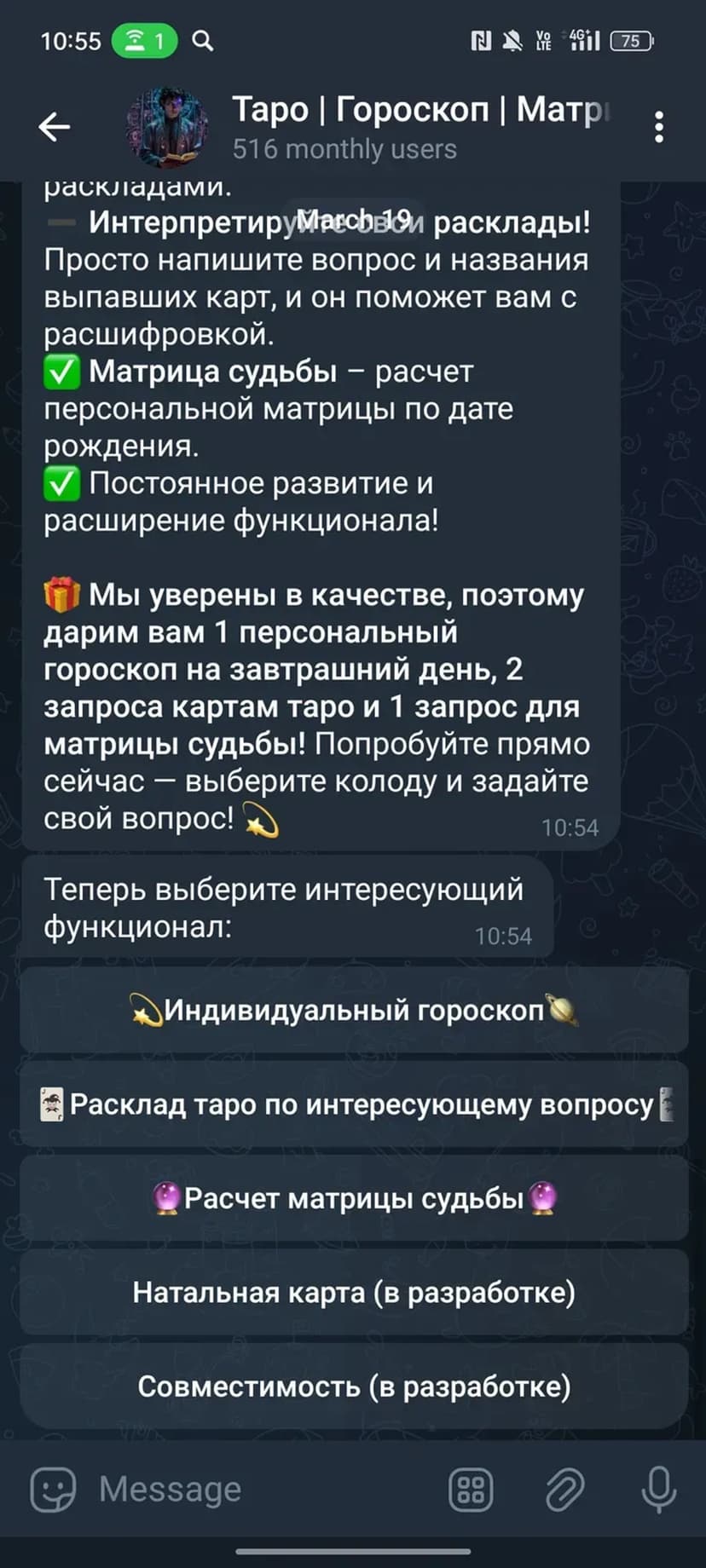Select Натальная карта (в разработке)
The image size is (706, 1568).
click(x=354, y=1293)
